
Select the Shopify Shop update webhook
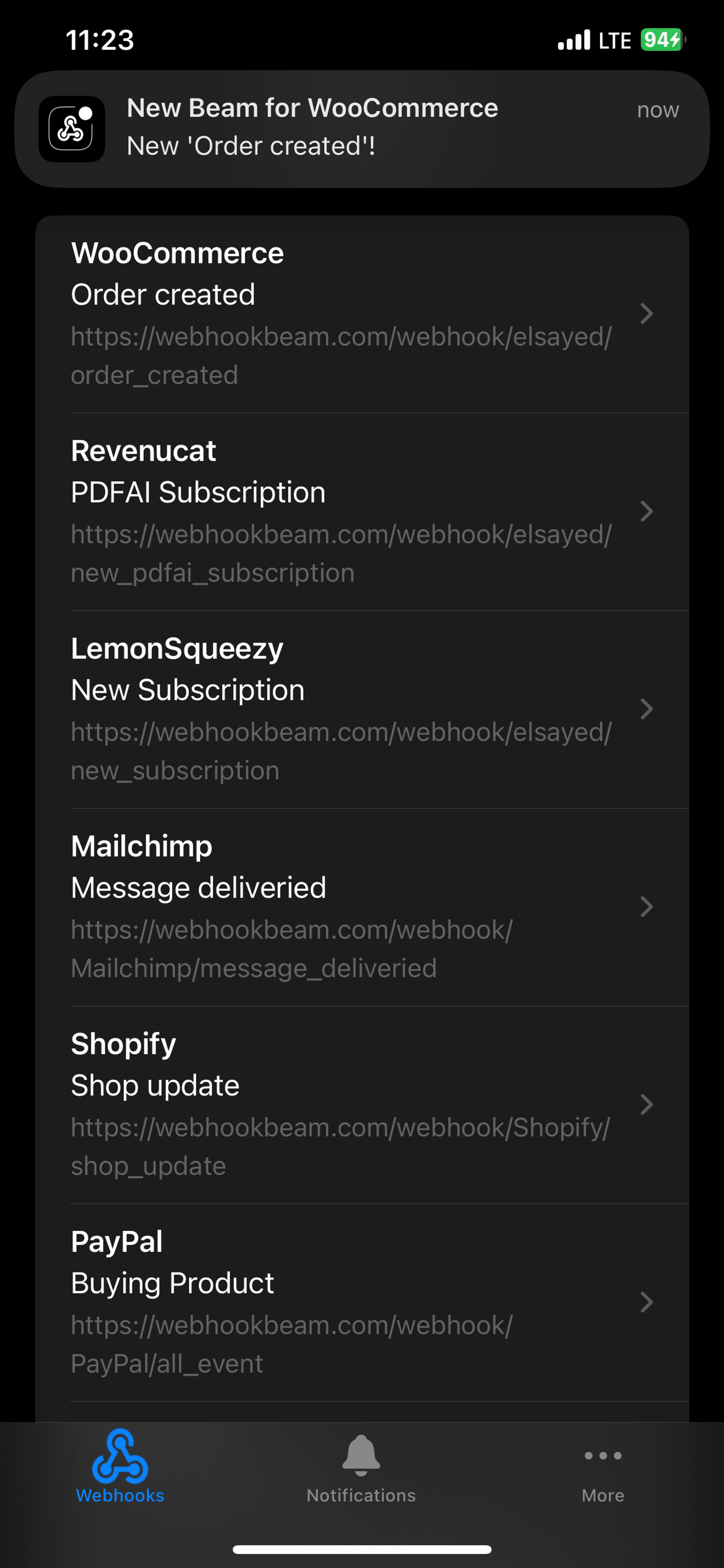362,1104
